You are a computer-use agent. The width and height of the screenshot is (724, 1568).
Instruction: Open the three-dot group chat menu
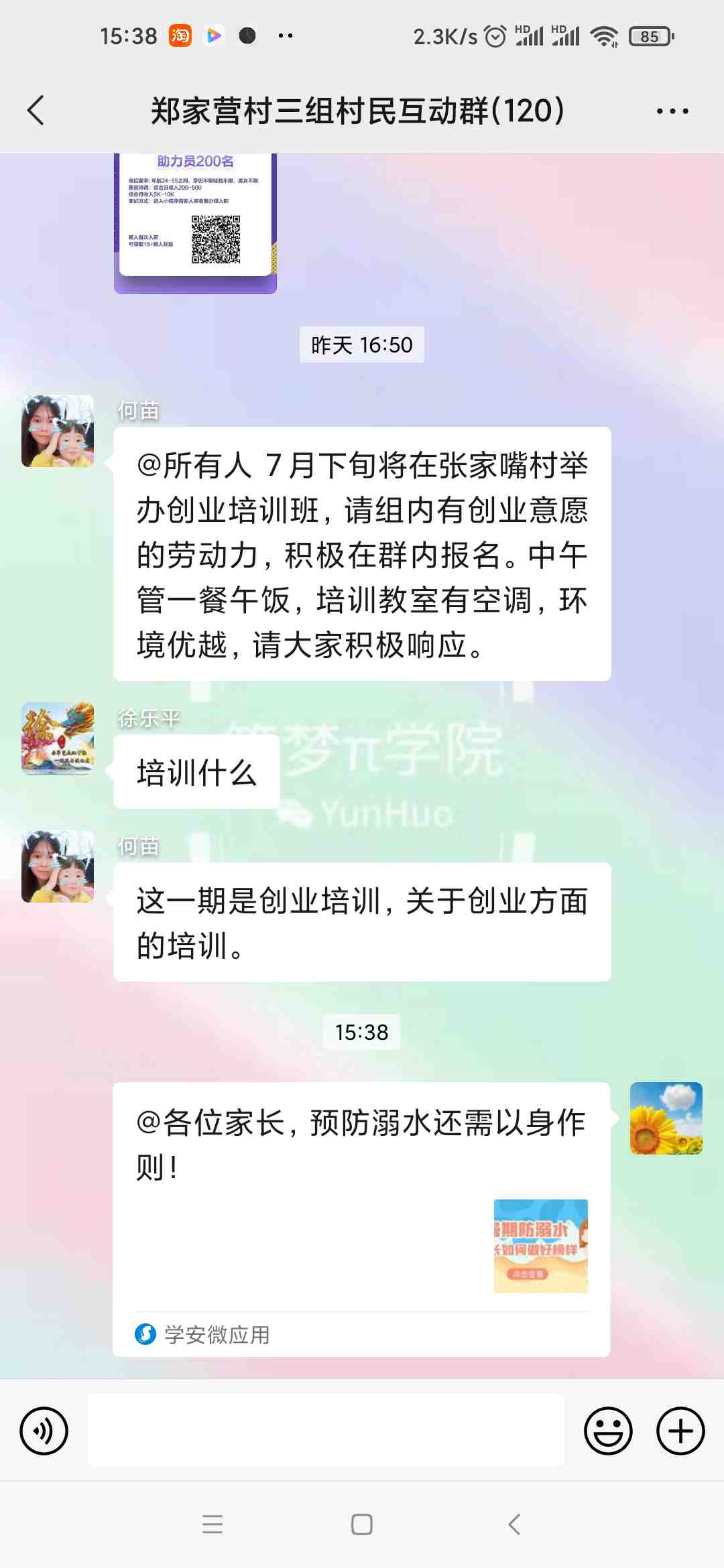pos(672,111)
